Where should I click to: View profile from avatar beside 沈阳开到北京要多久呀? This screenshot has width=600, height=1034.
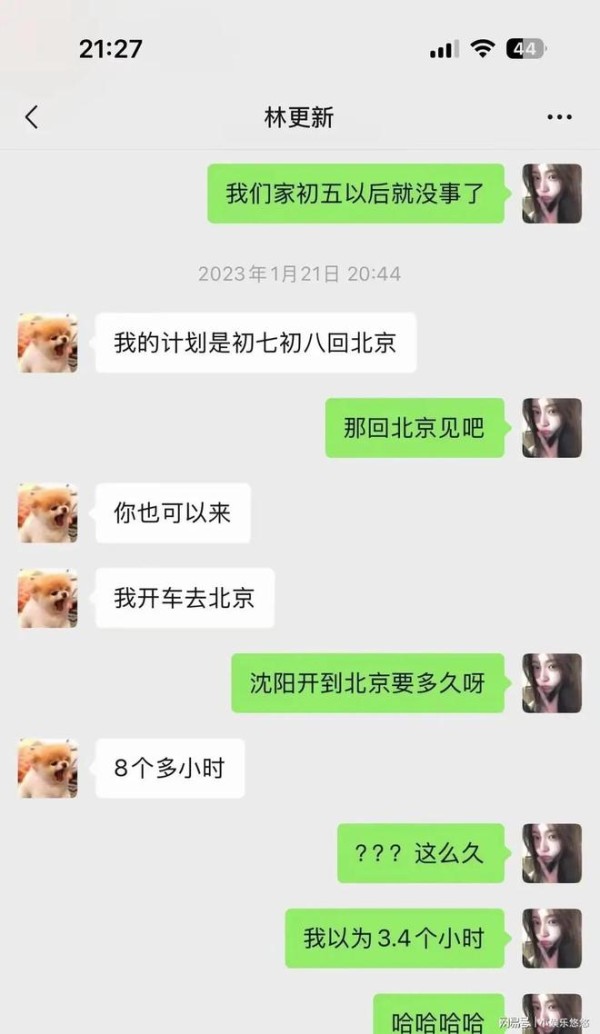(x=552, y=683)
